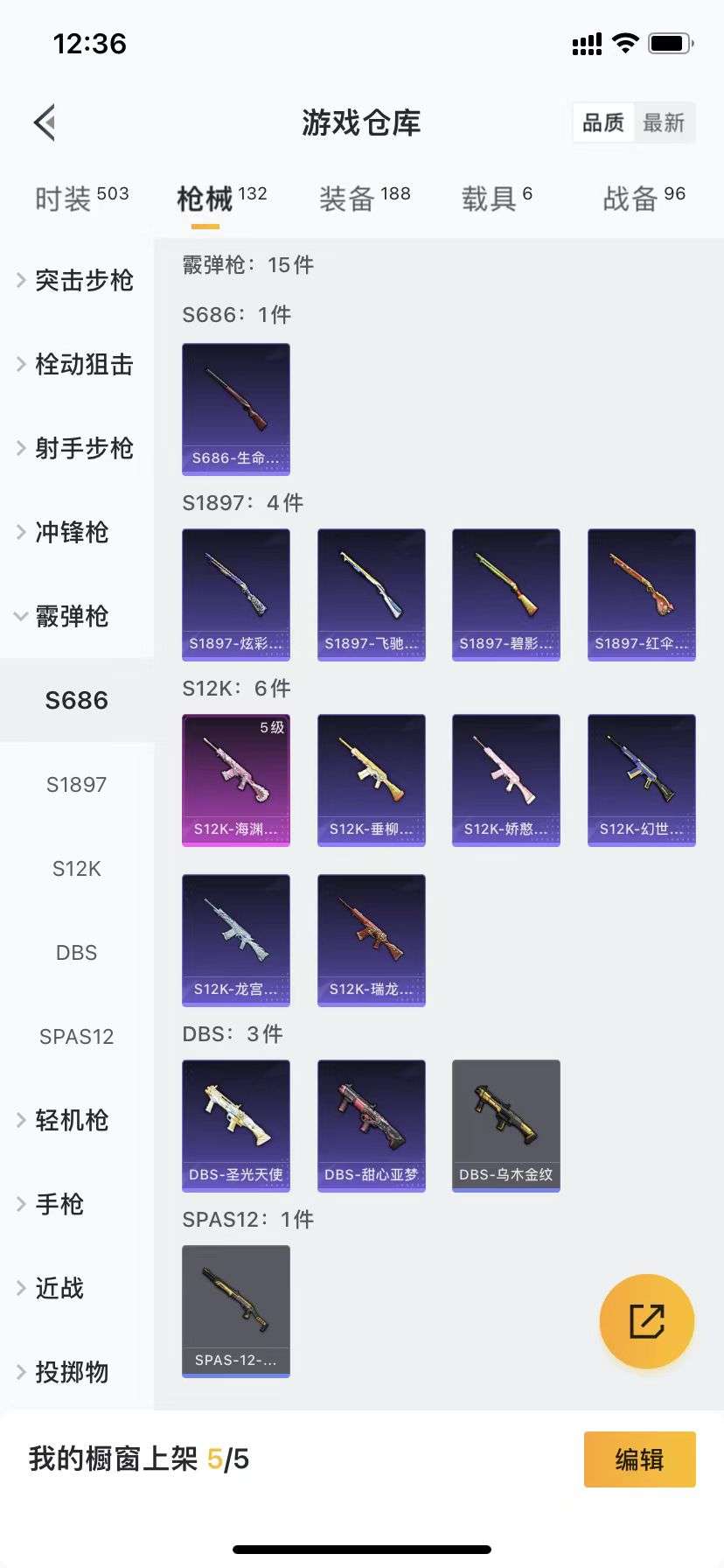Viewport: 724px width, 1568px height.
Task: Select SPAS12 in the side list
Action: tap(77, 1036)
